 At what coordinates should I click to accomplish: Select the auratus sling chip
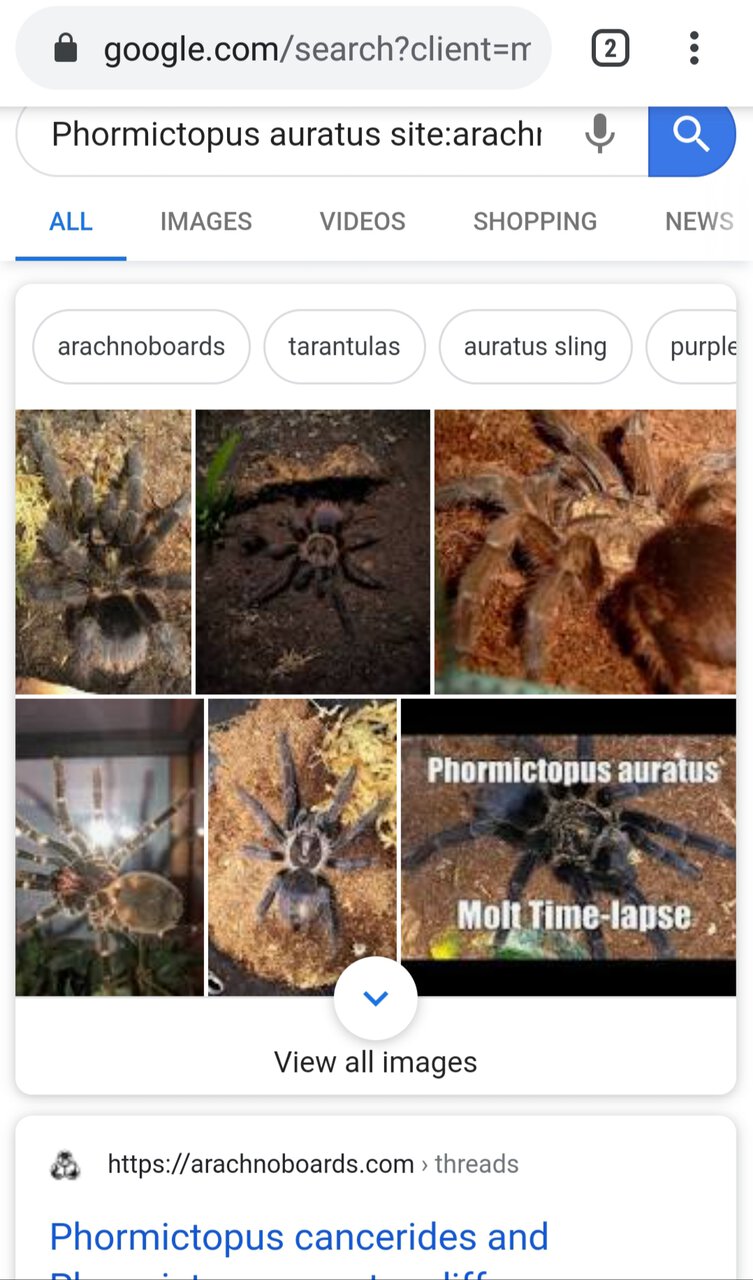pos(535,347)
